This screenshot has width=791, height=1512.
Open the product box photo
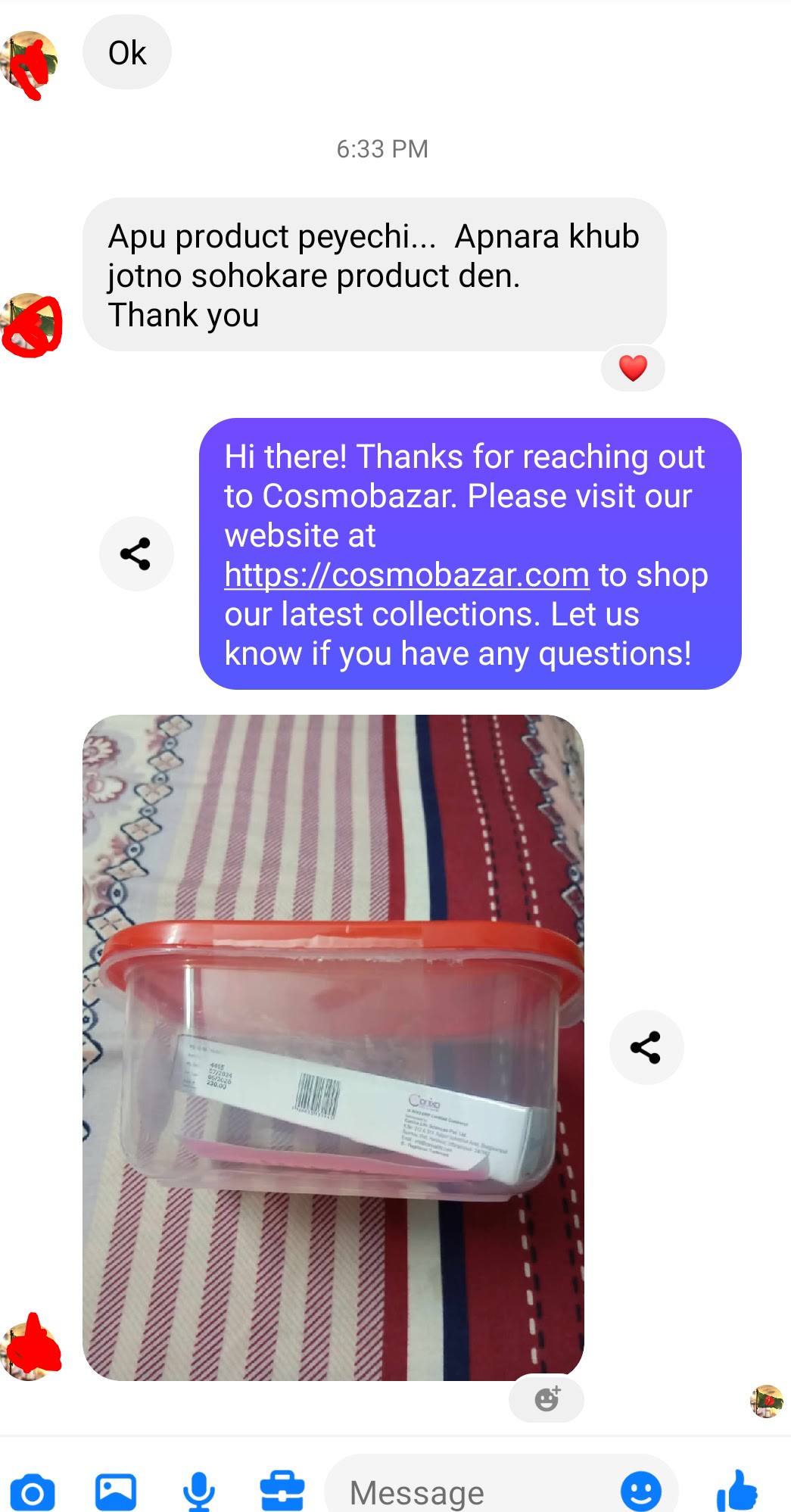[333, 1046]
